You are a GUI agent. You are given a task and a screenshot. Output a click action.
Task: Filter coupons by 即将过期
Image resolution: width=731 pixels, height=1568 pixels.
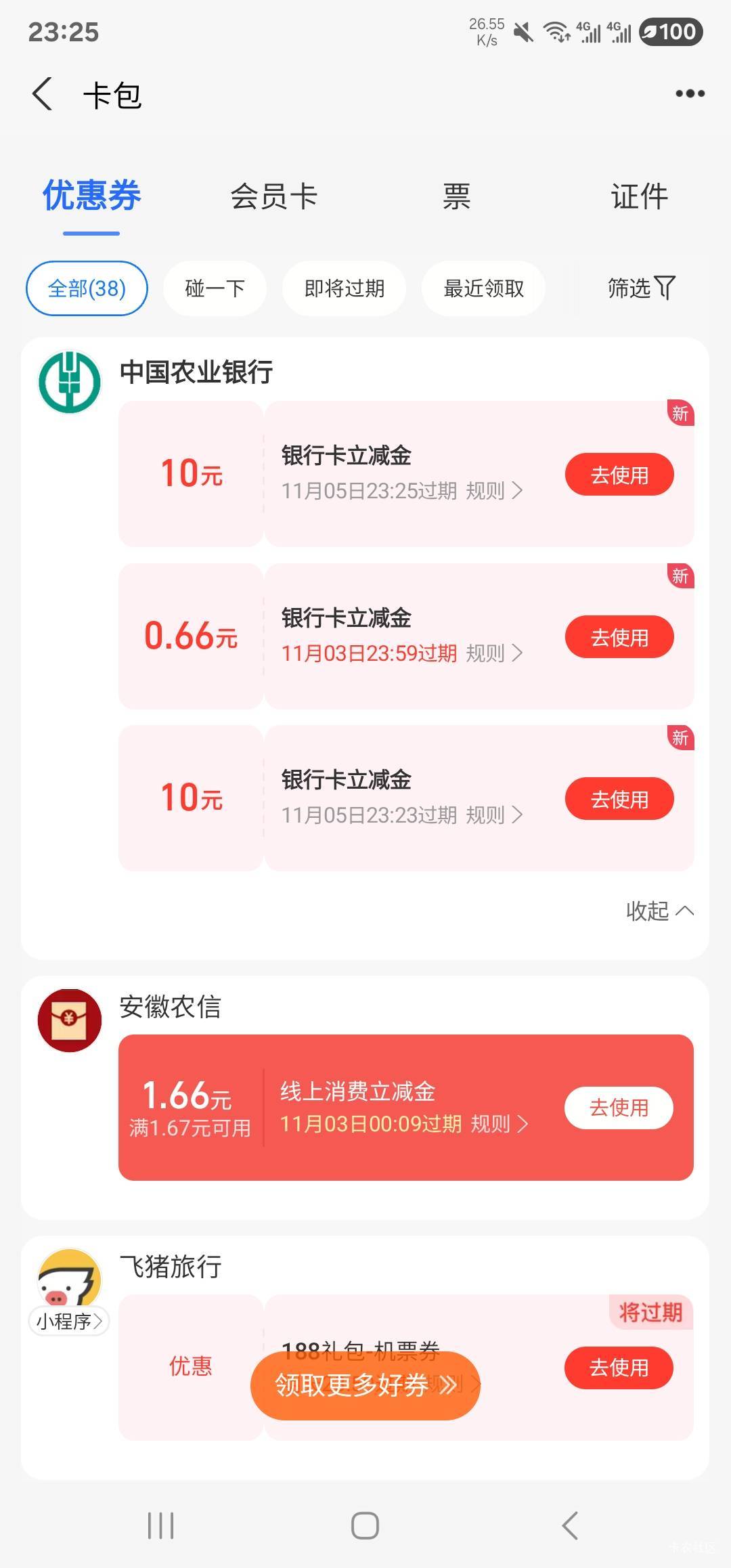pyautogui.click(x=344, y=288)
